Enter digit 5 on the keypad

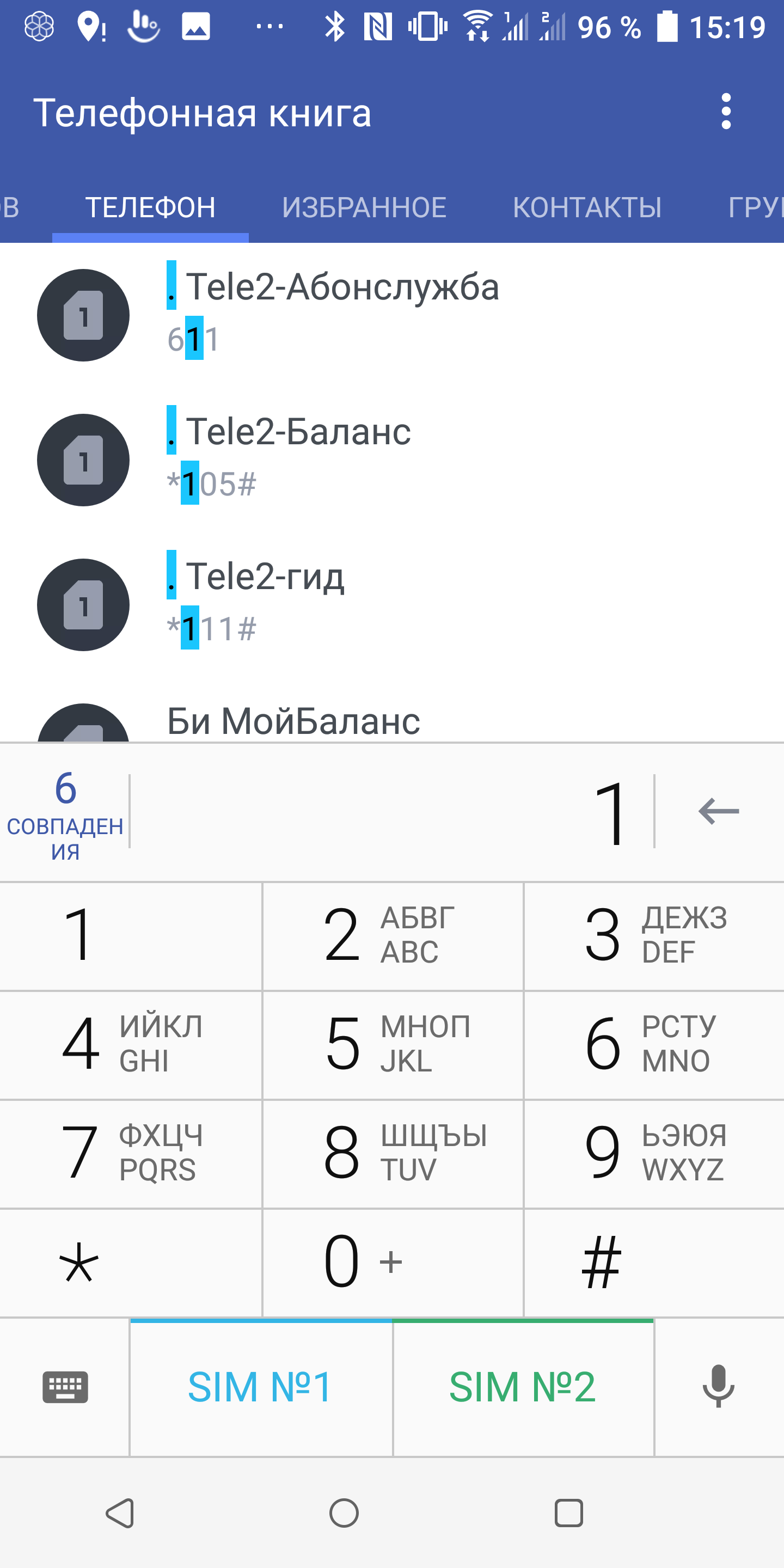click(x=392, y=1045)
